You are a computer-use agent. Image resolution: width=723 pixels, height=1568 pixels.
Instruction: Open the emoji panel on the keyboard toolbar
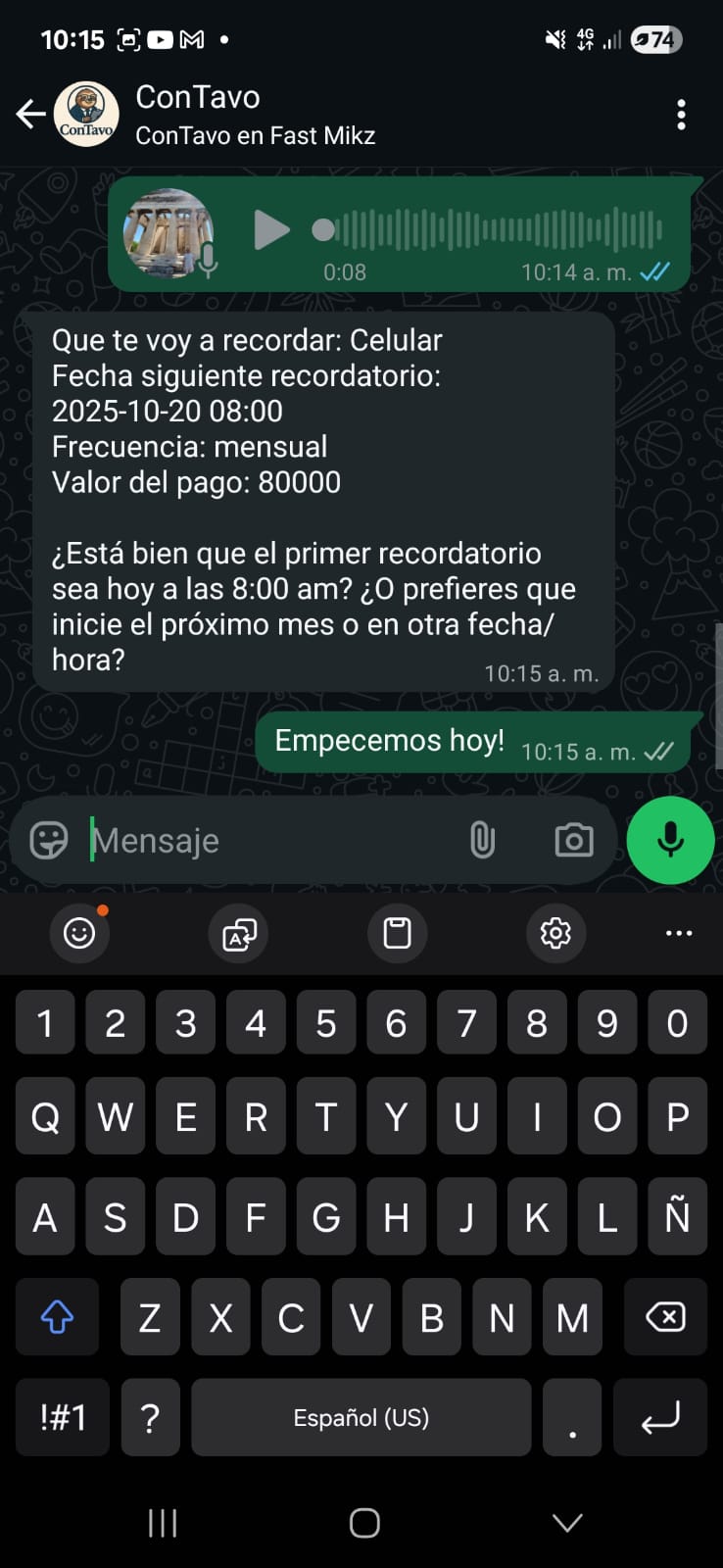[79, 934]
